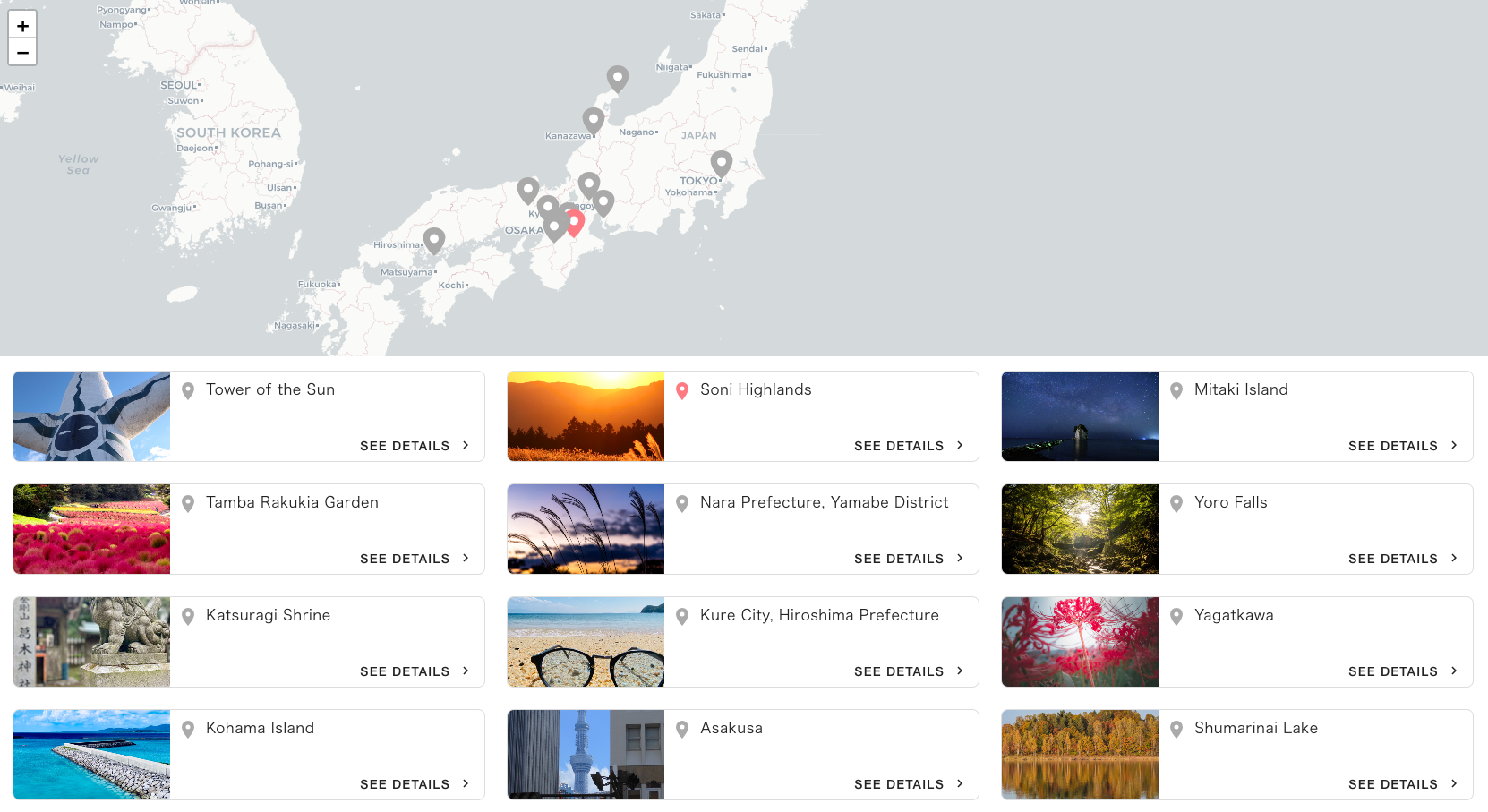See details for Kohama Island
1488x812 pixels.
[415, 784]
